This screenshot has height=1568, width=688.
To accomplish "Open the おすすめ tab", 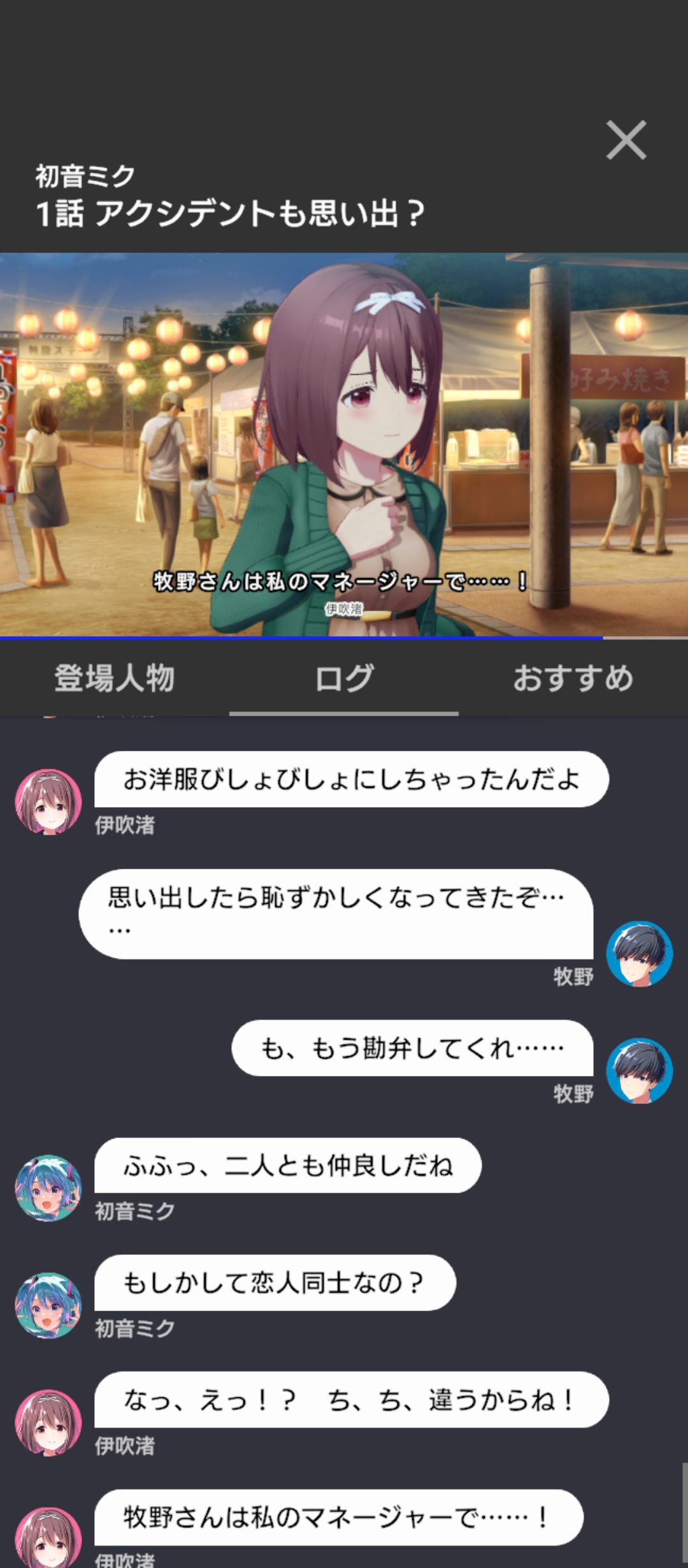I will pyautogui.click(x=573, y=678).
